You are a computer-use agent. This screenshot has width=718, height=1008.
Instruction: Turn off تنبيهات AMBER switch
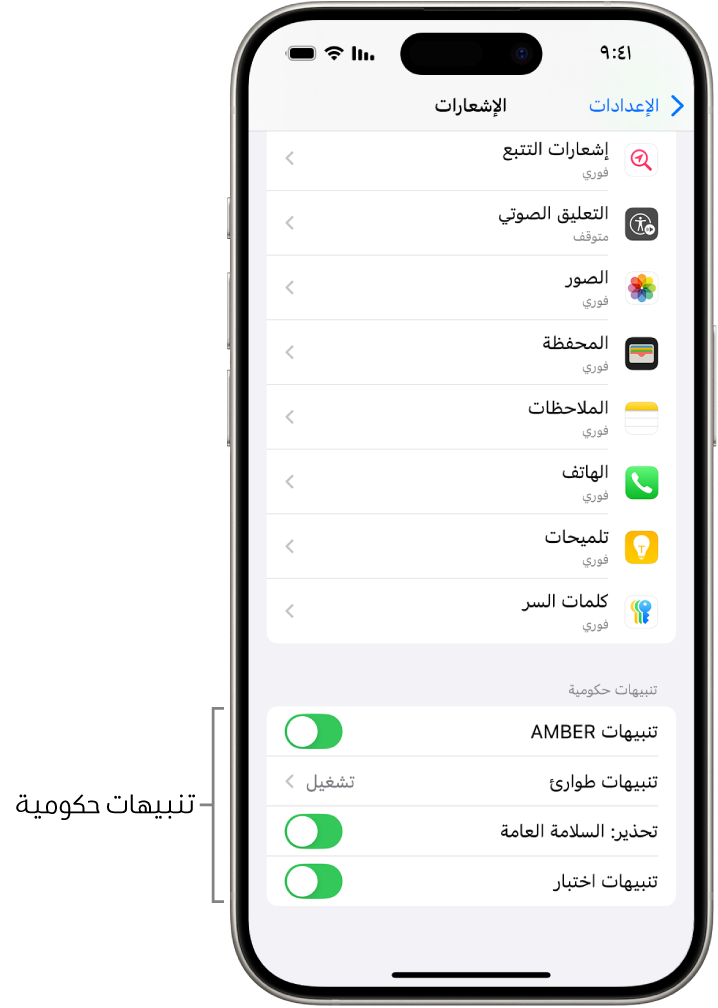[314, 732]
